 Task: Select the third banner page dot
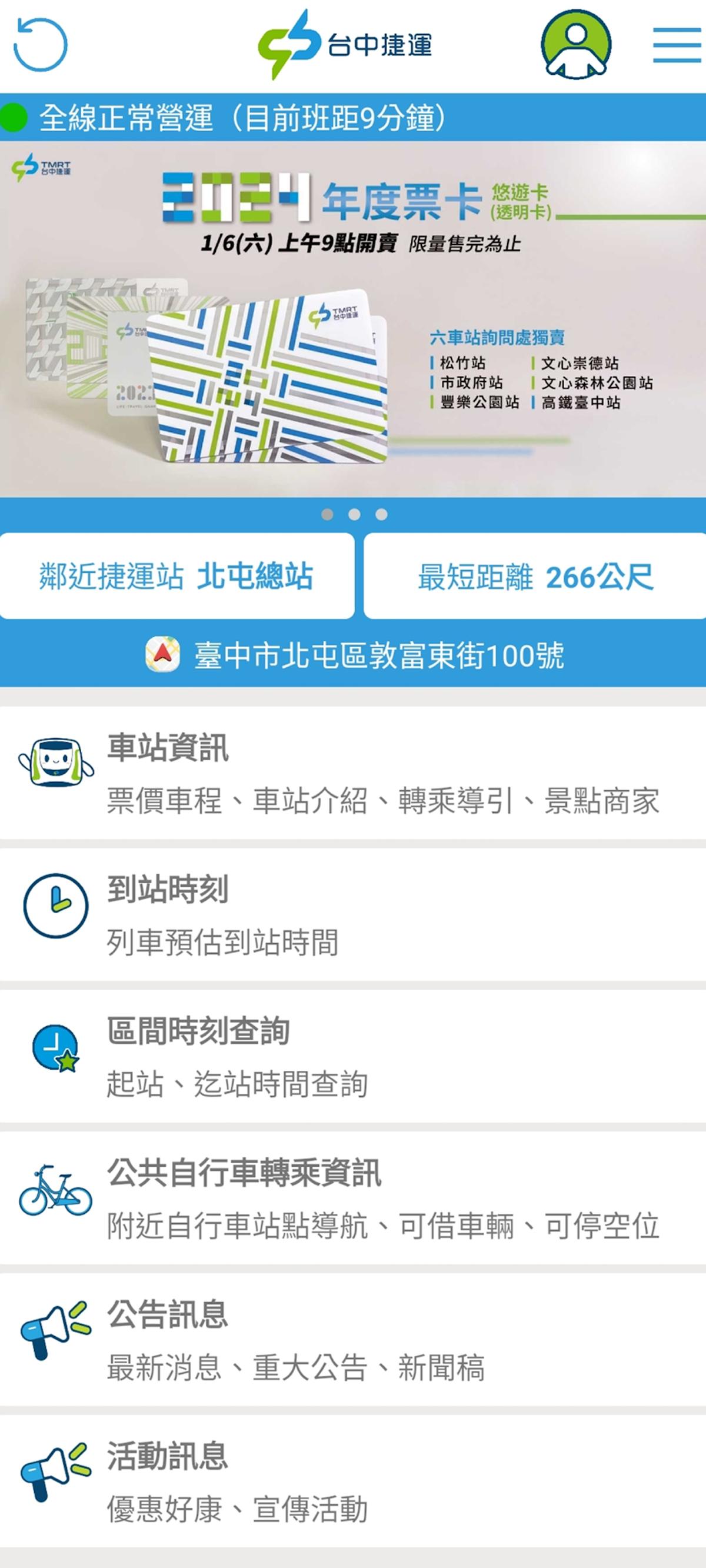tap(381, 514)
